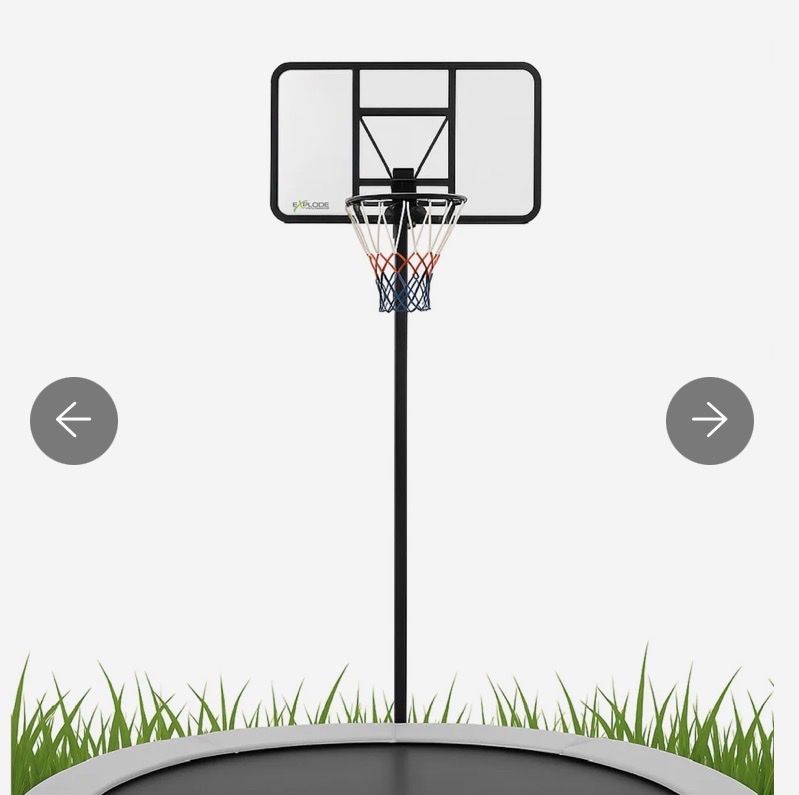The image size is (799, 795).
Task: Go to the previous product image
Action: (74, 420)
